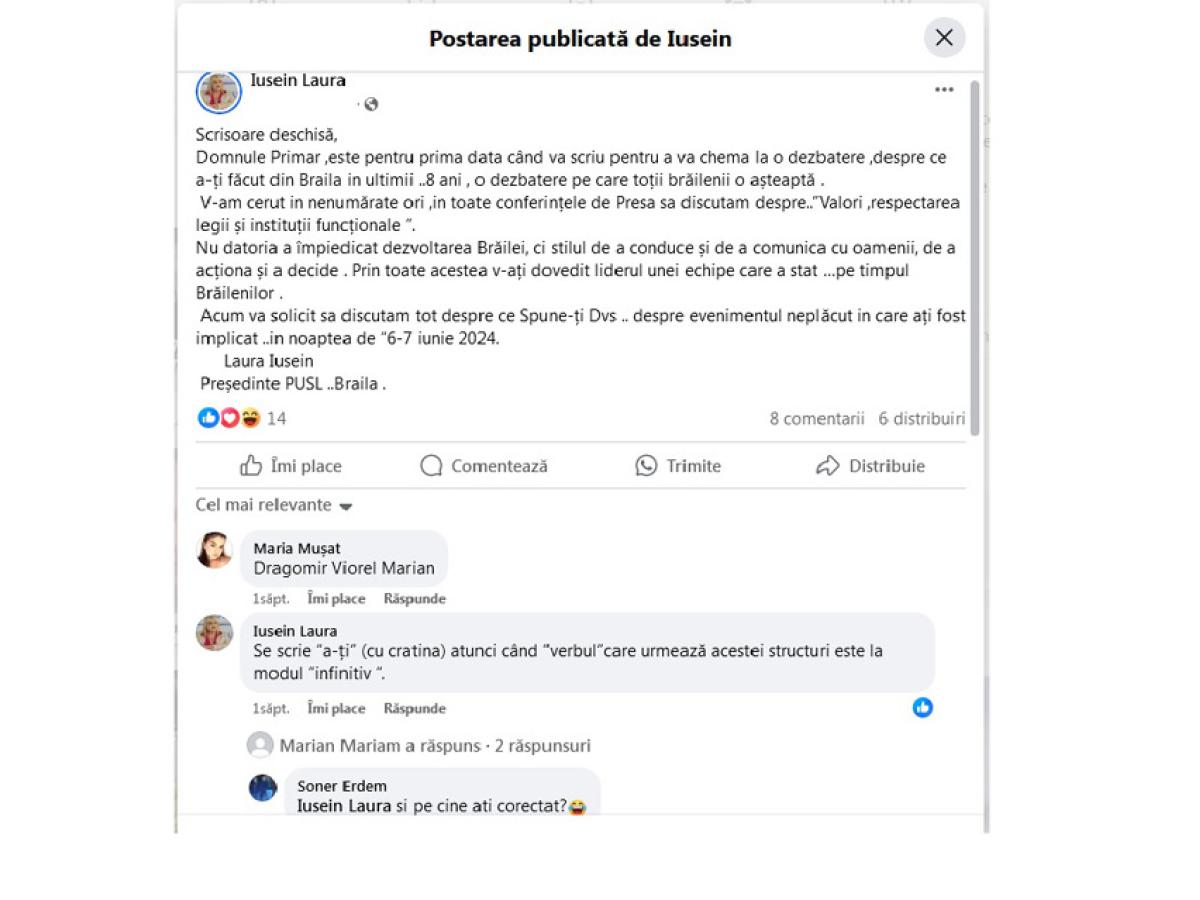Close the post dialog
The width and height of the screenshot is (1200, 900).
943,38
